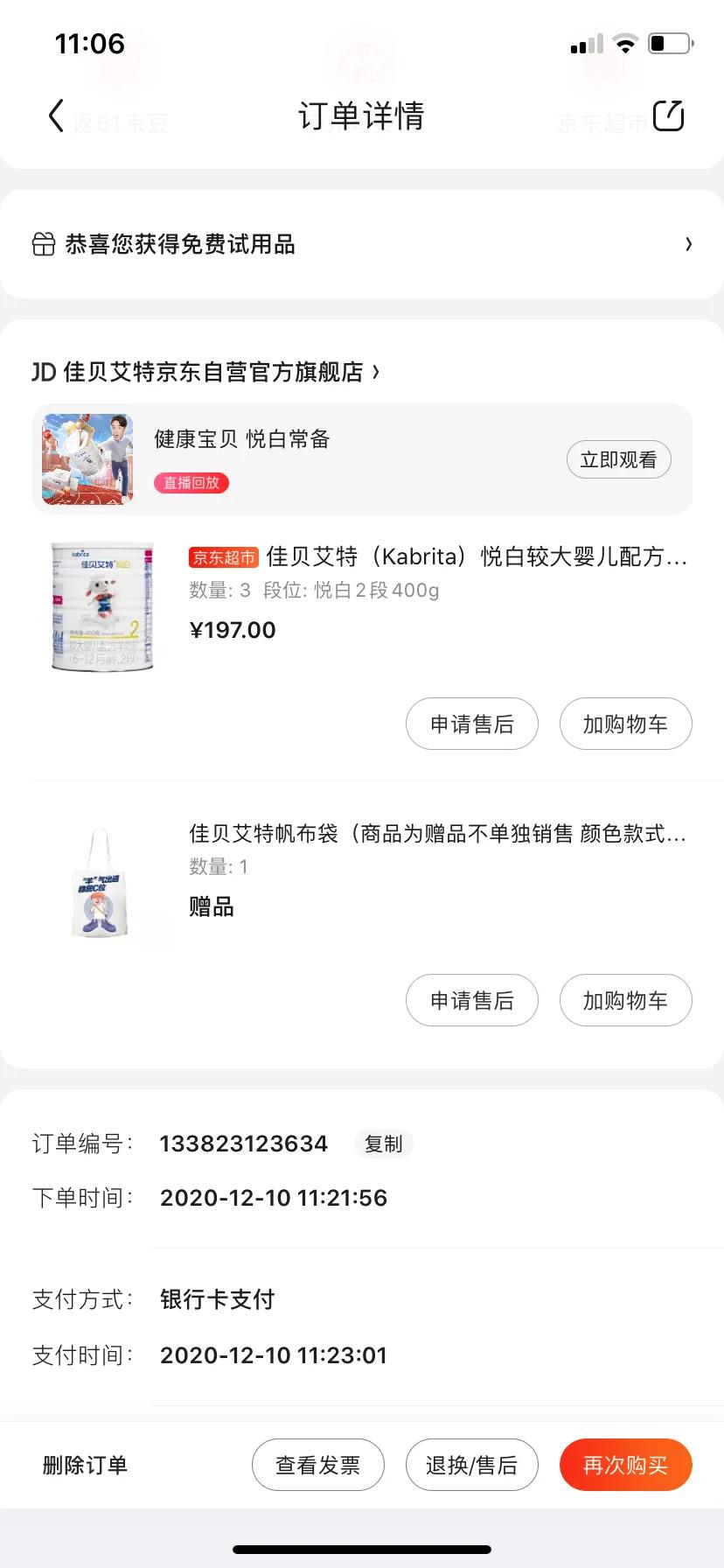Viewport: 724px width, 1568px height.
Task: Share this order via top-right icon
Action: 668,115
